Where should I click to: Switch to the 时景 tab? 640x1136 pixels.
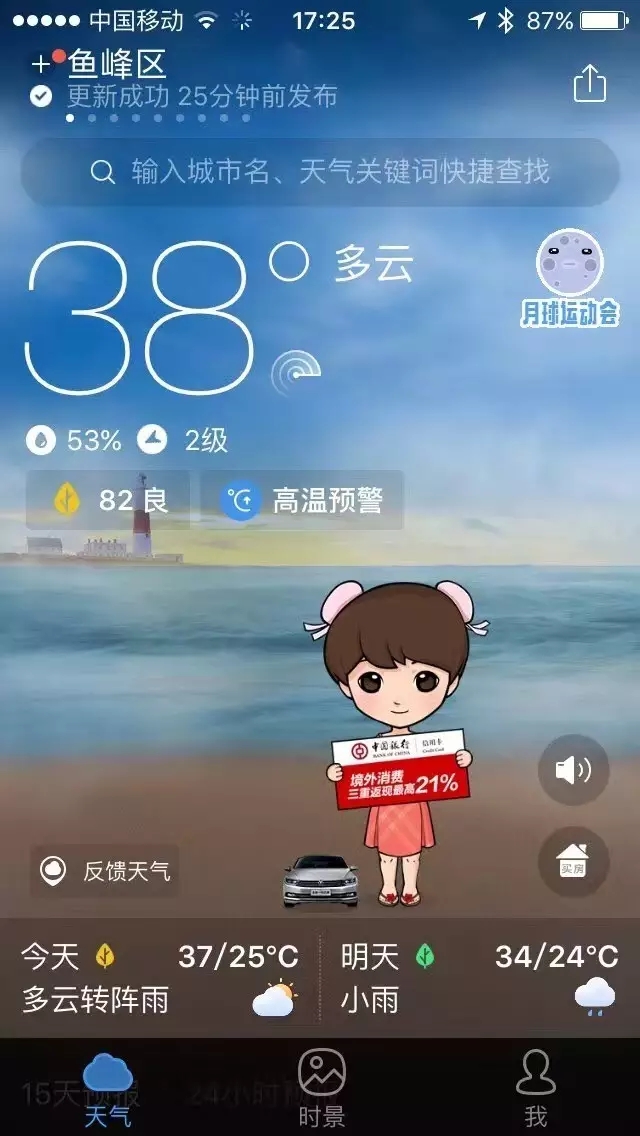click(321, 1087)
